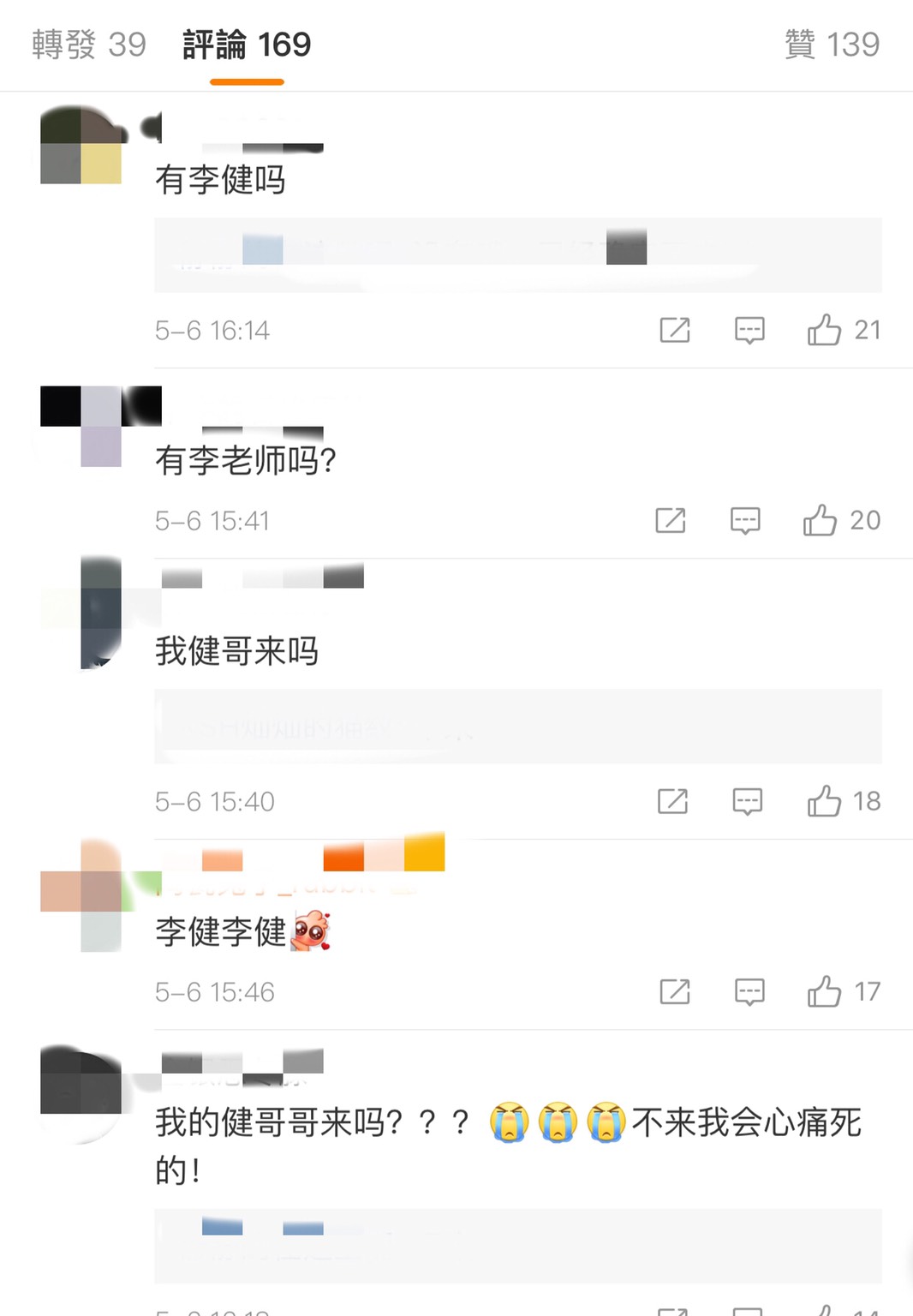
Task: Repost the comment 我健哥来吗
Action: point(672,801)
